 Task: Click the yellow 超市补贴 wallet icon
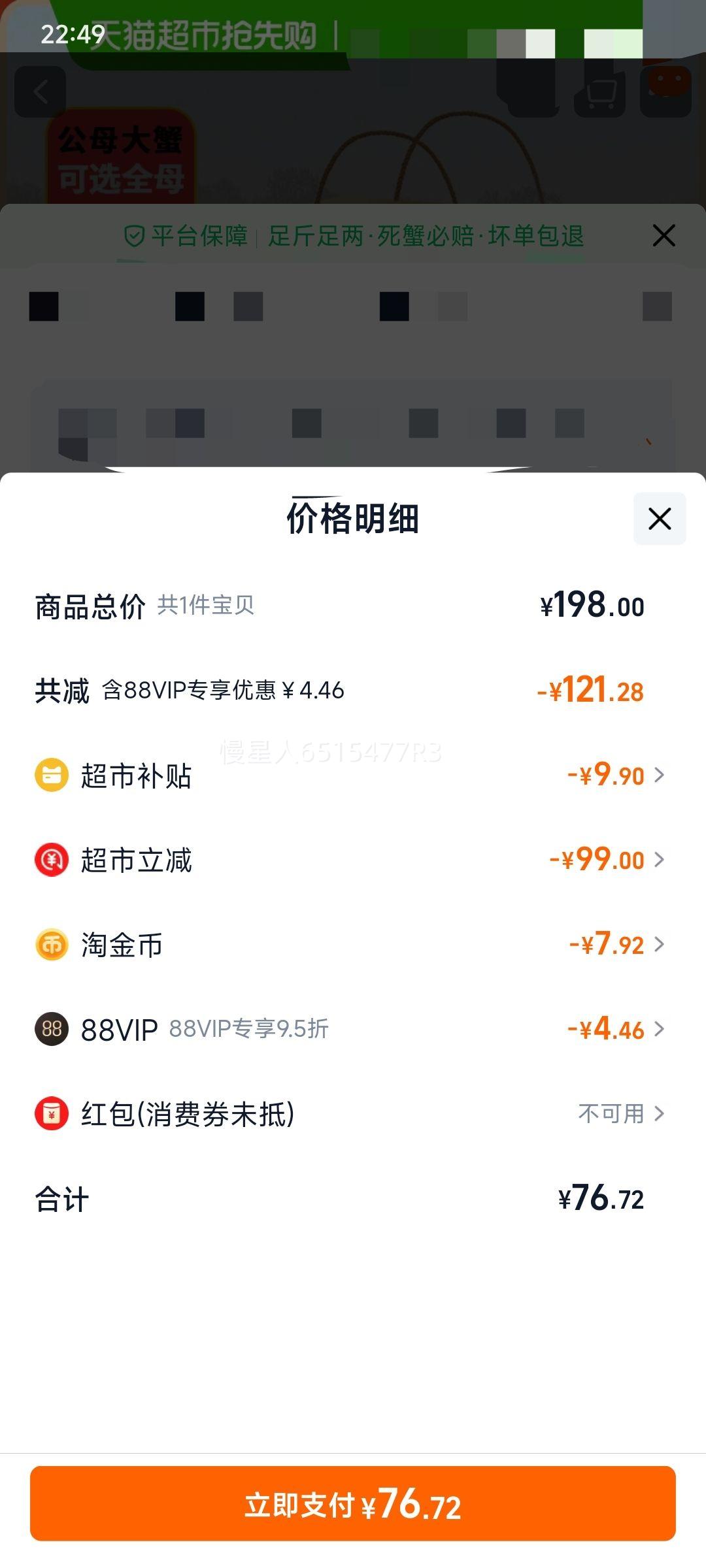point(52,774)
